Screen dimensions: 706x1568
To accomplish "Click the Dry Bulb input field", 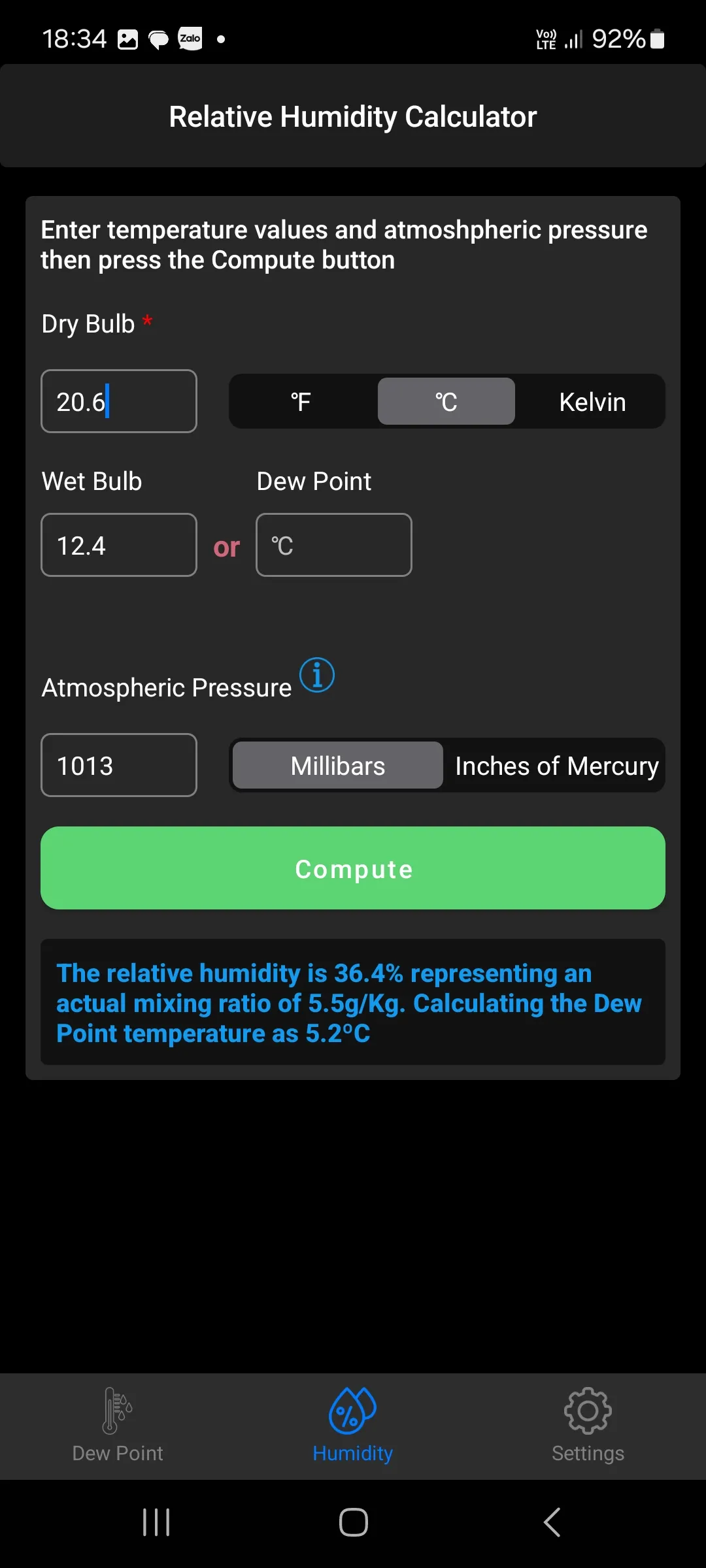I will point(118,401).
